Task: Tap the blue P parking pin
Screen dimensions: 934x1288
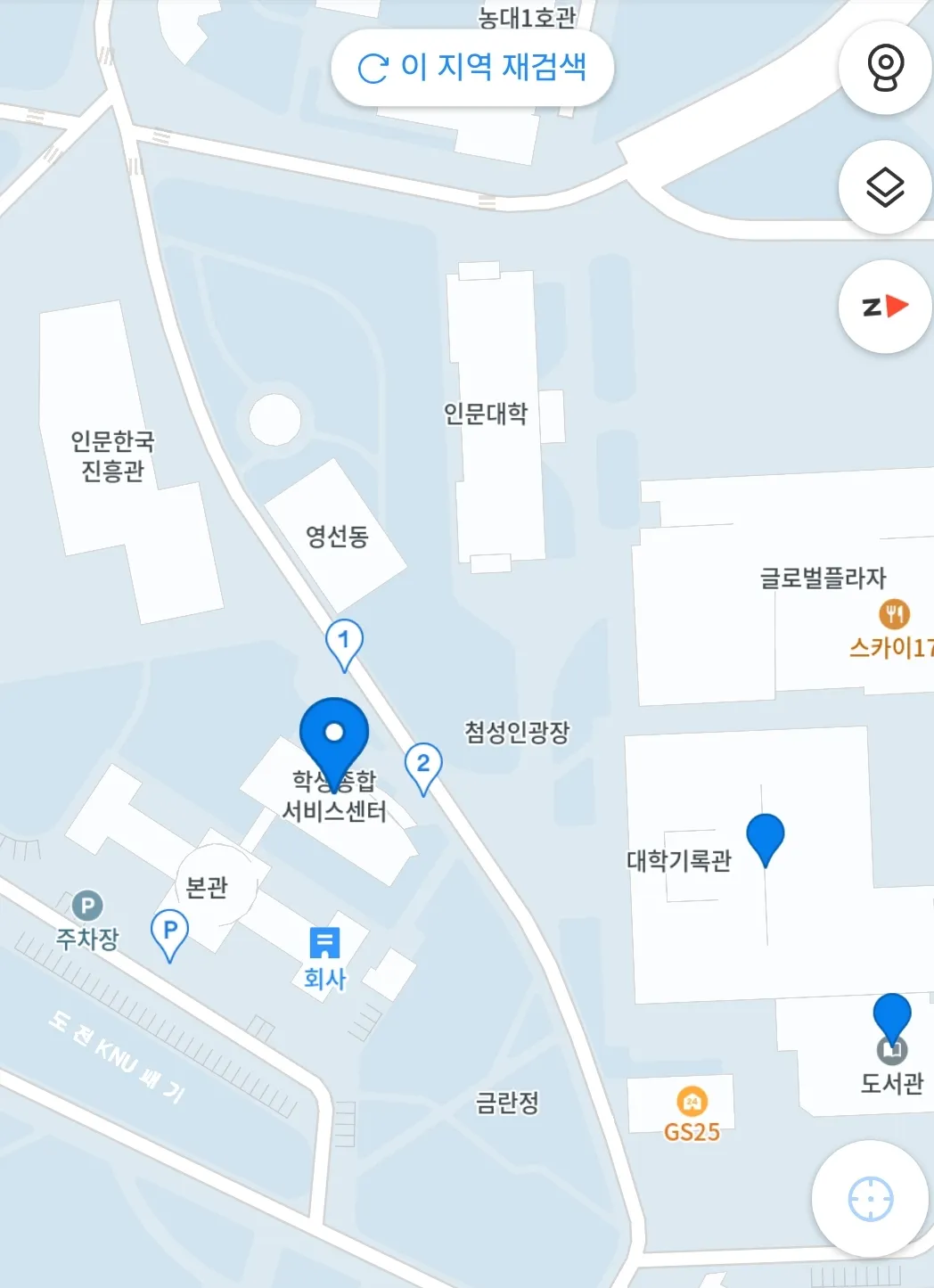Action: coord(169,933)
